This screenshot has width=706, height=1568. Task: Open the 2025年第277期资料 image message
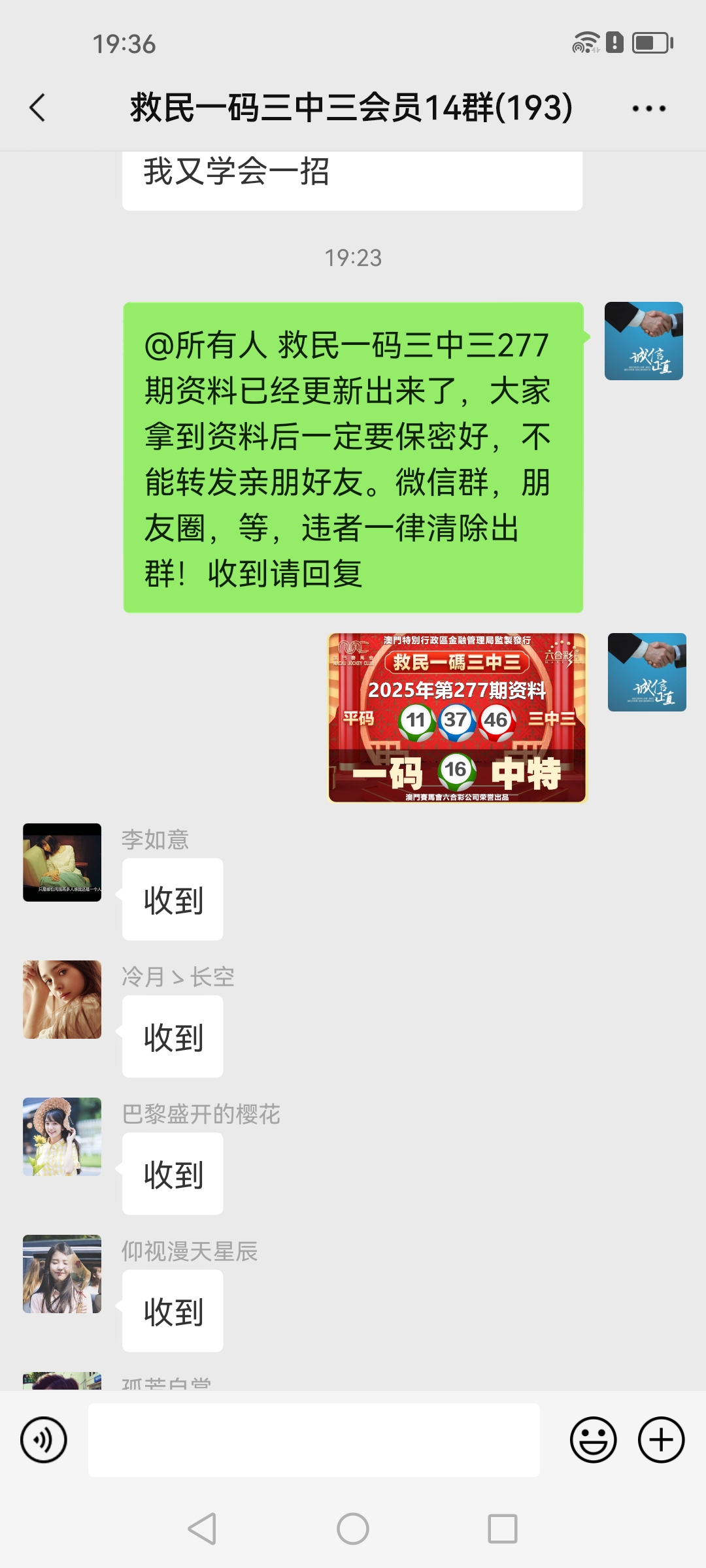457,717
